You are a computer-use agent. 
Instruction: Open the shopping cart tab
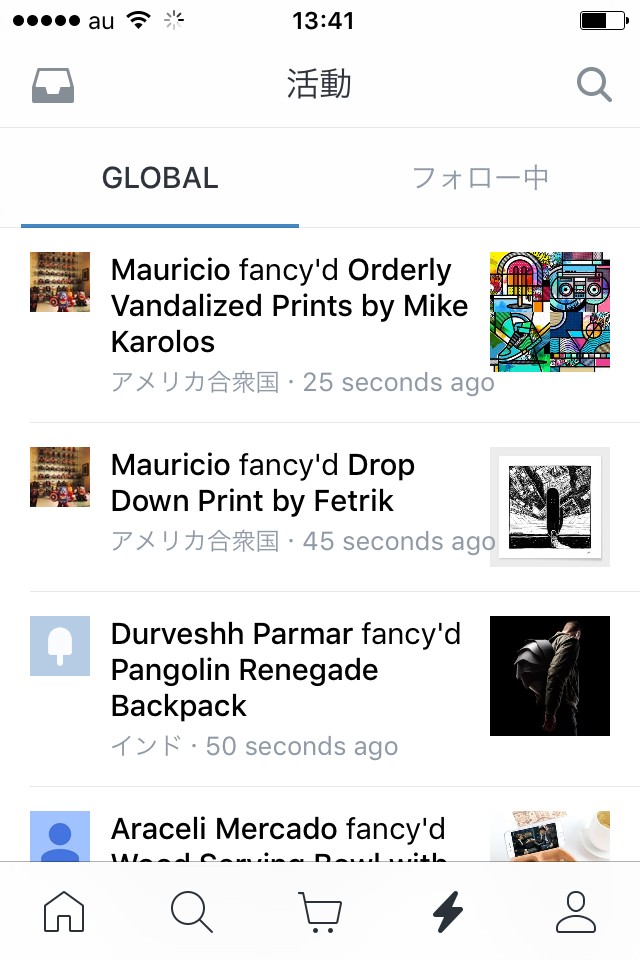[320, 912]
